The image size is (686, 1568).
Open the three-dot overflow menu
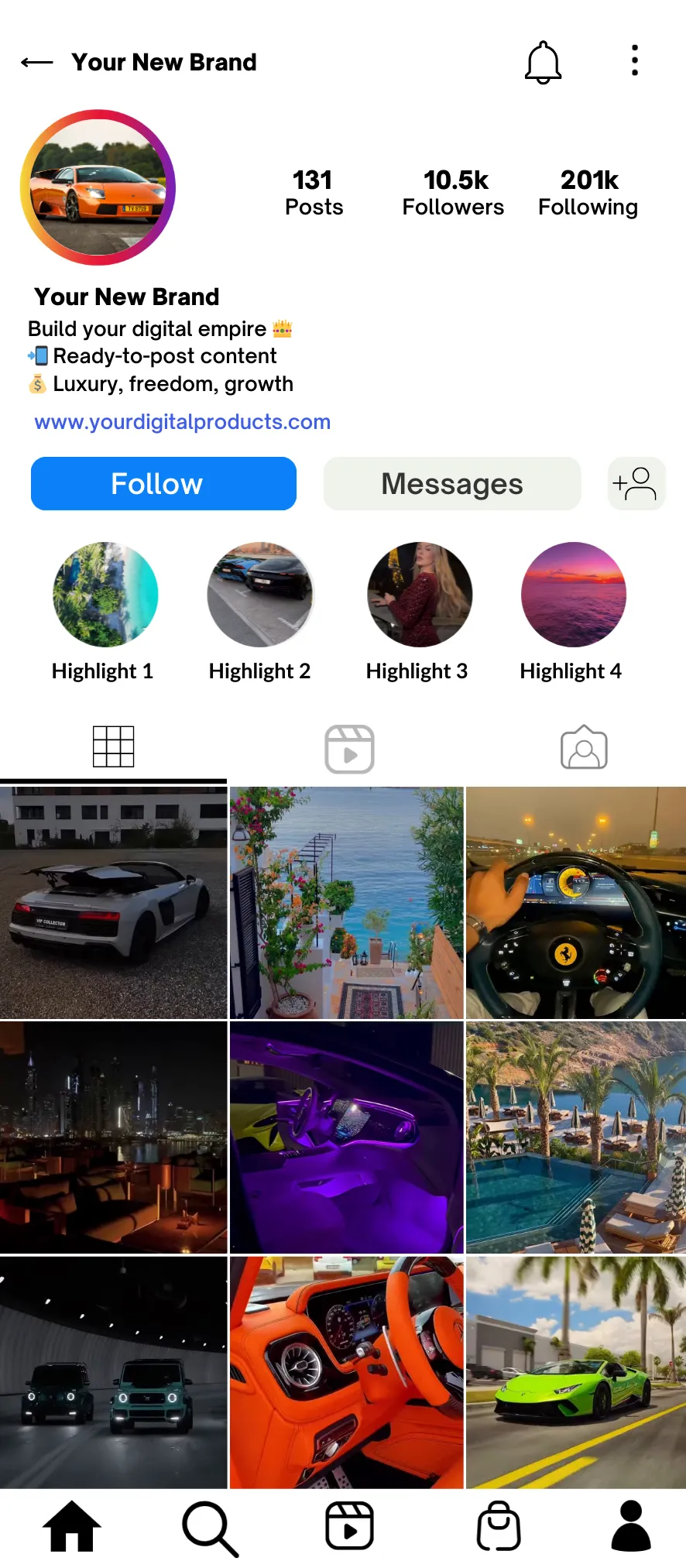pyautogui.click(x=635, y=60)
